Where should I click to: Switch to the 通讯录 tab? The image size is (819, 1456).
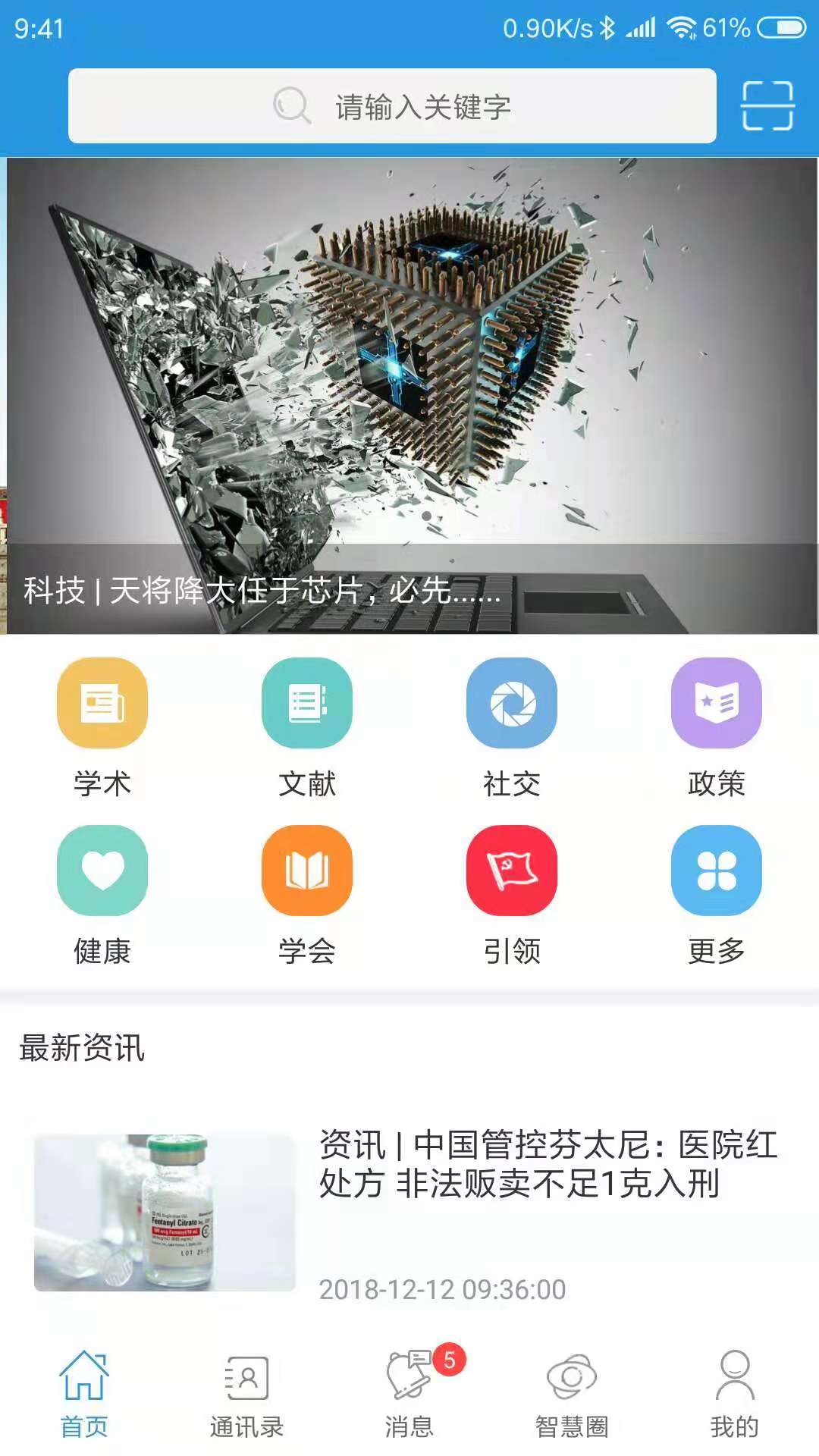(246, 1394)
